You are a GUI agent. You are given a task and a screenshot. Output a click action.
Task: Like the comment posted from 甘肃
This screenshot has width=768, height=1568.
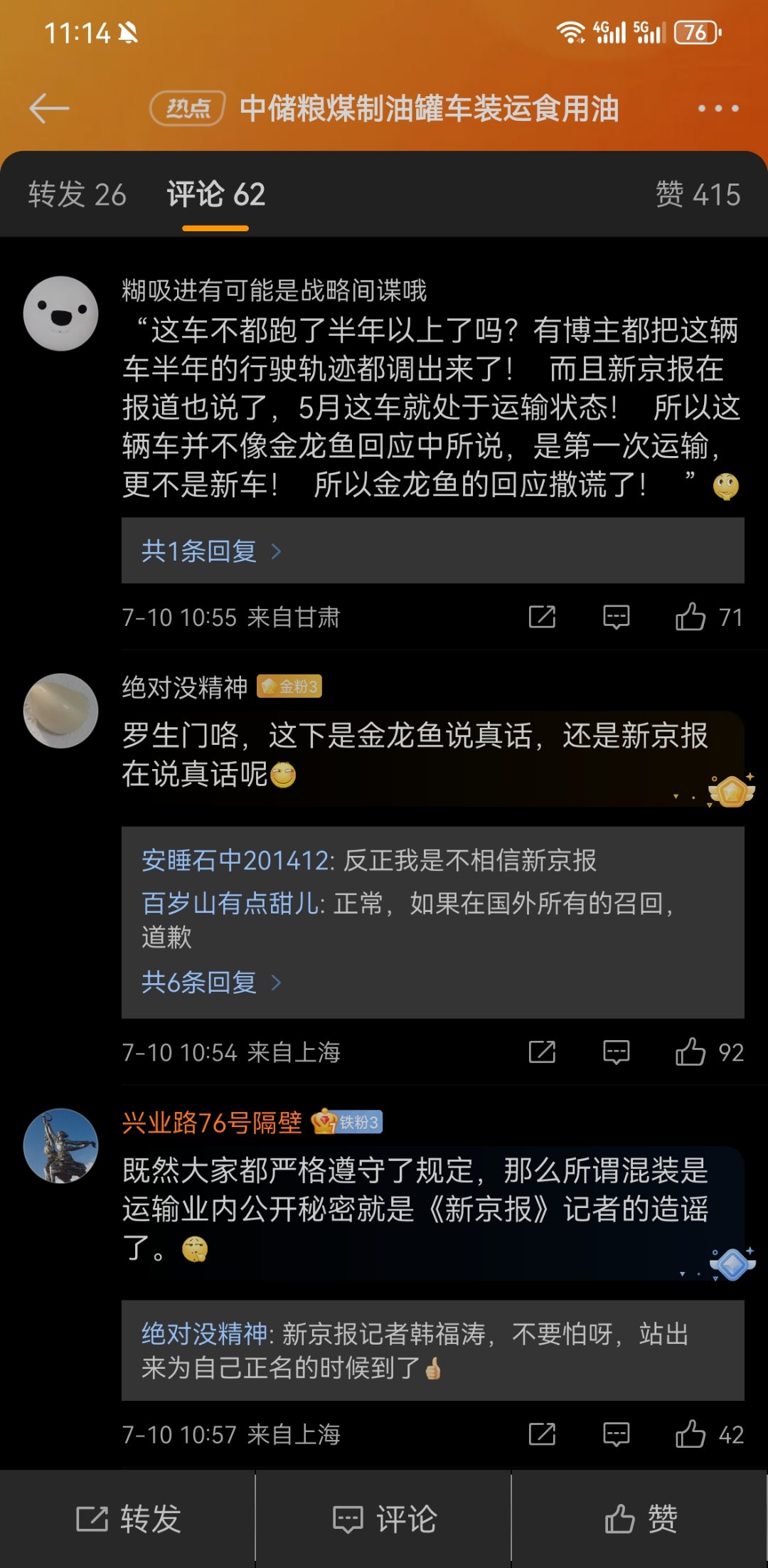coord(708,617)
